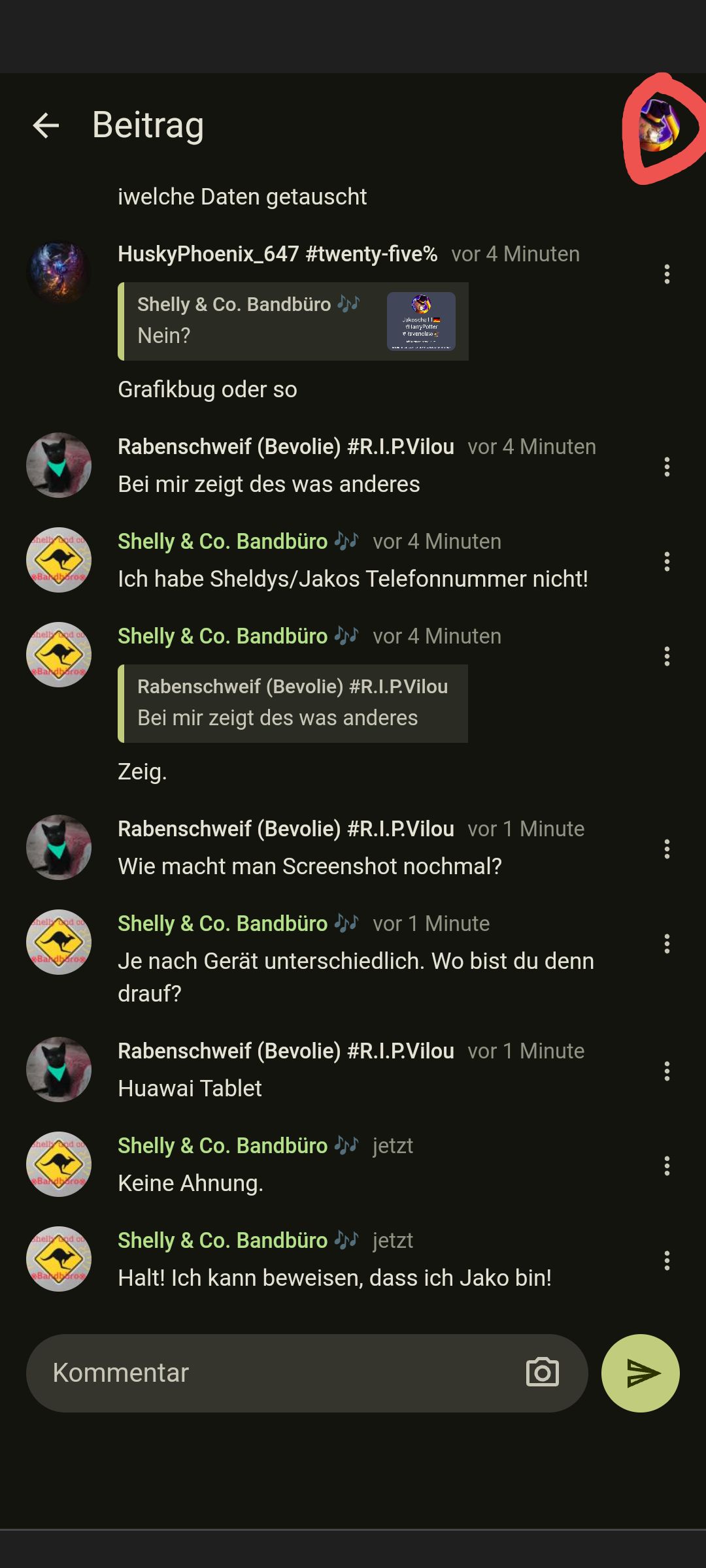The height and width of the screenshot is (1568, 706).
Task: Open options for 'Je nach Gerät unterschiedlich' comment
Action: (x=667, y=944)
